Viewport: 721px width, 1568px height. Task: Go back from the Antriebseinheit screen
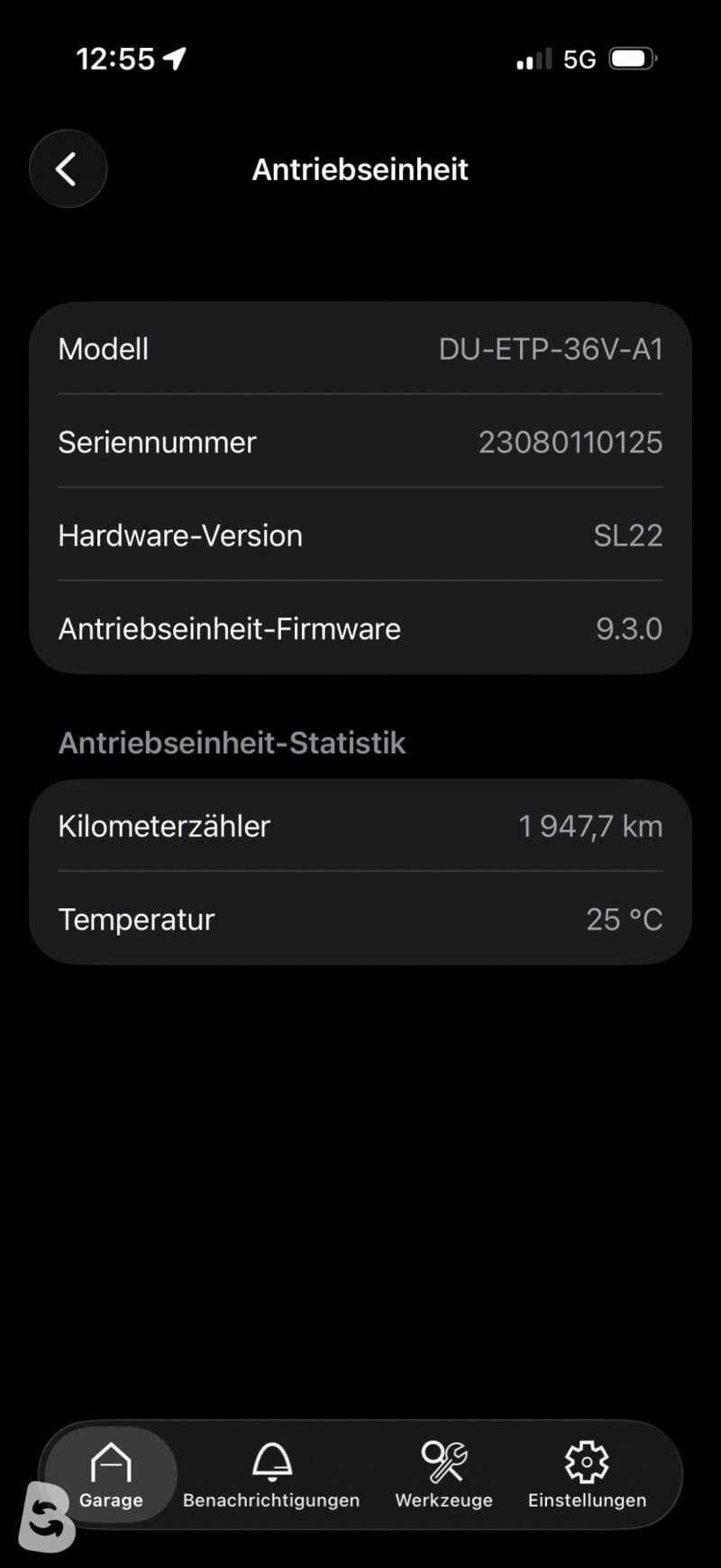coord(68,169)
